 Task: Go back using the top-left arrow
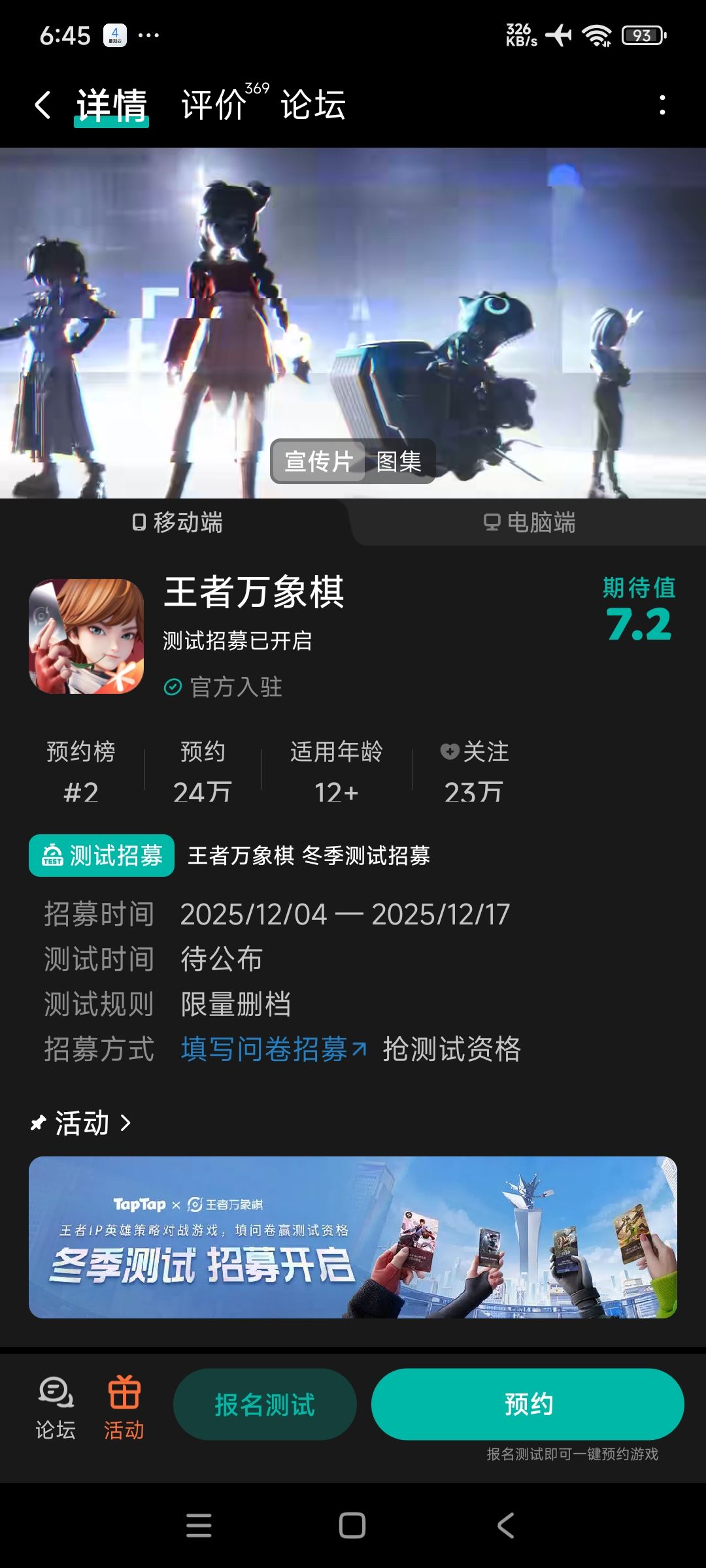[x=43, y=105]
